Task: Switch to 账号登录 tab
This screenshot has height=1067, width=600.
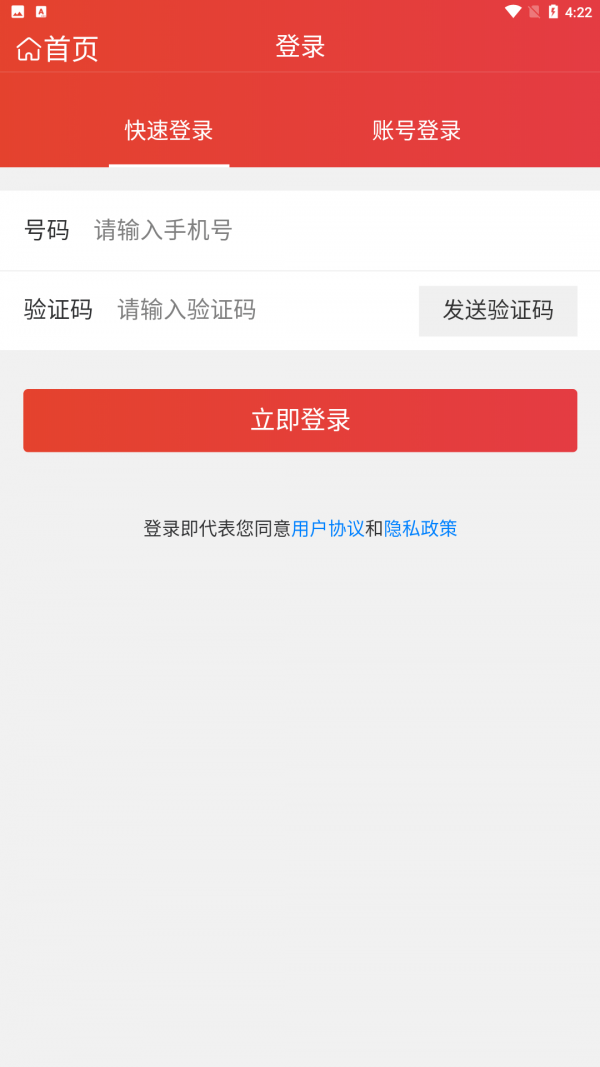Action: [x=416, y=131]
